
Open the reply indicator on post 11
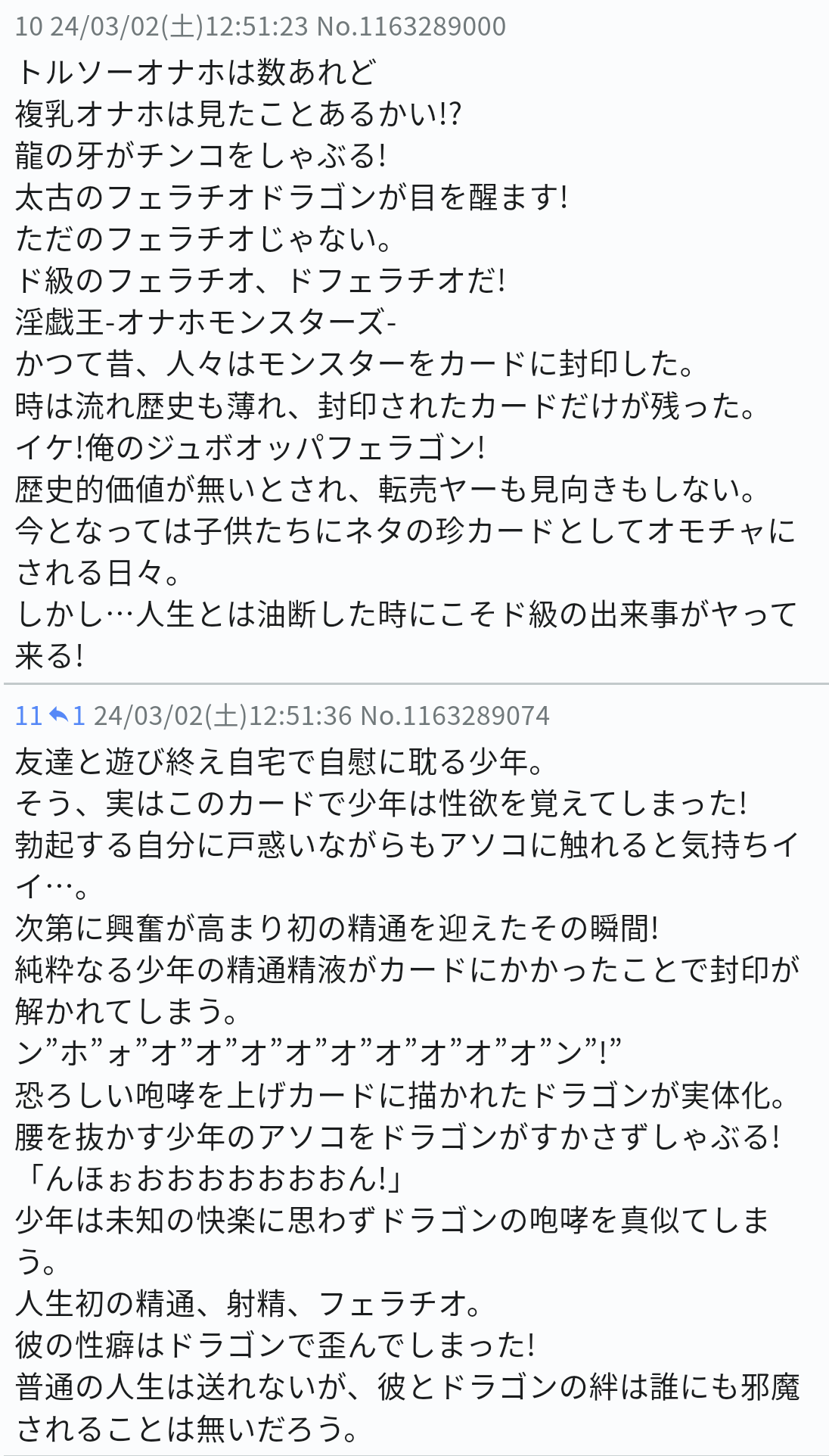tap(67, 715)
